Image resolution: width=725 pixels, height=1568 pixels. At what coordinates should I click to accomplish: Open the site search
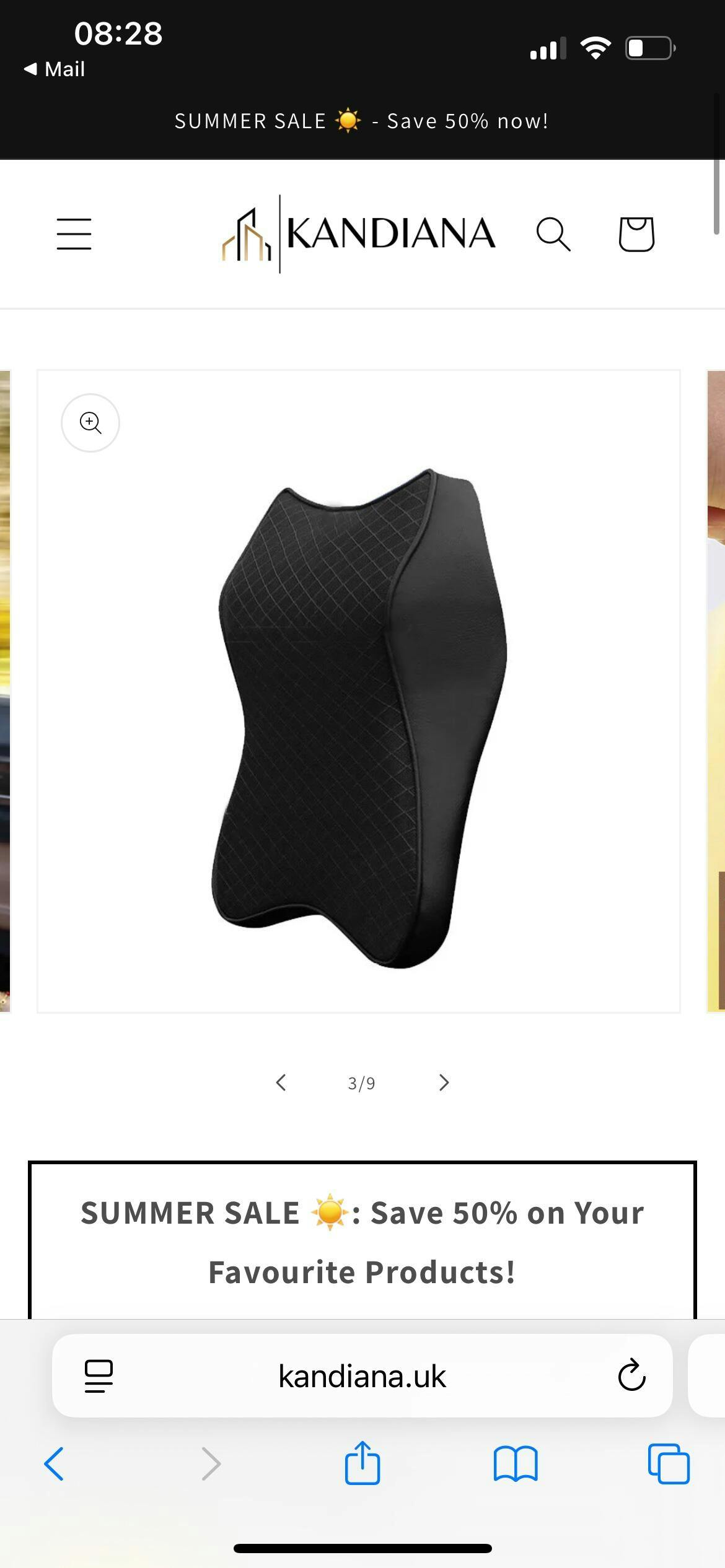[x=553, y=234]
